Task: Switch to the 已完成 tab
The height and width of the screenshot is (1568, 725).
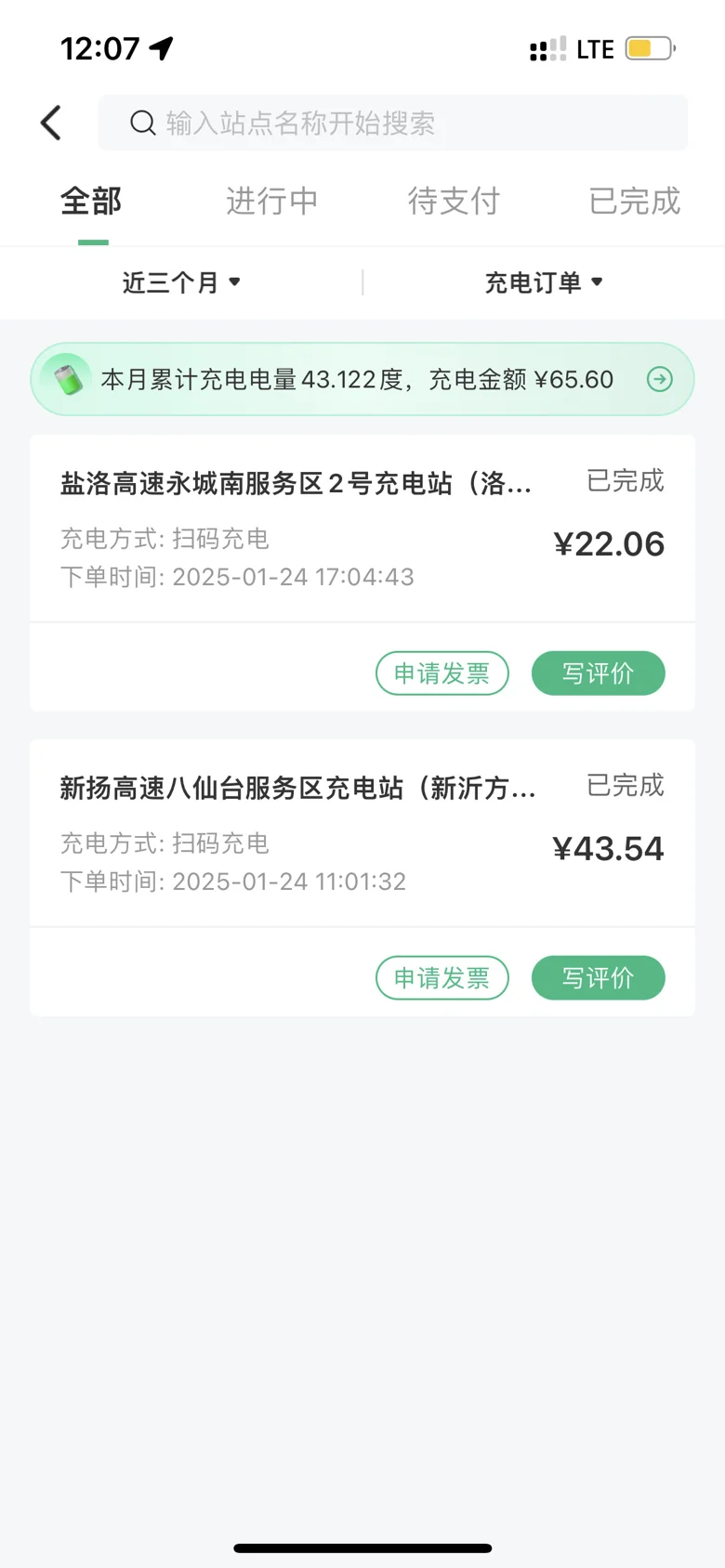Action: coord(635,201)
